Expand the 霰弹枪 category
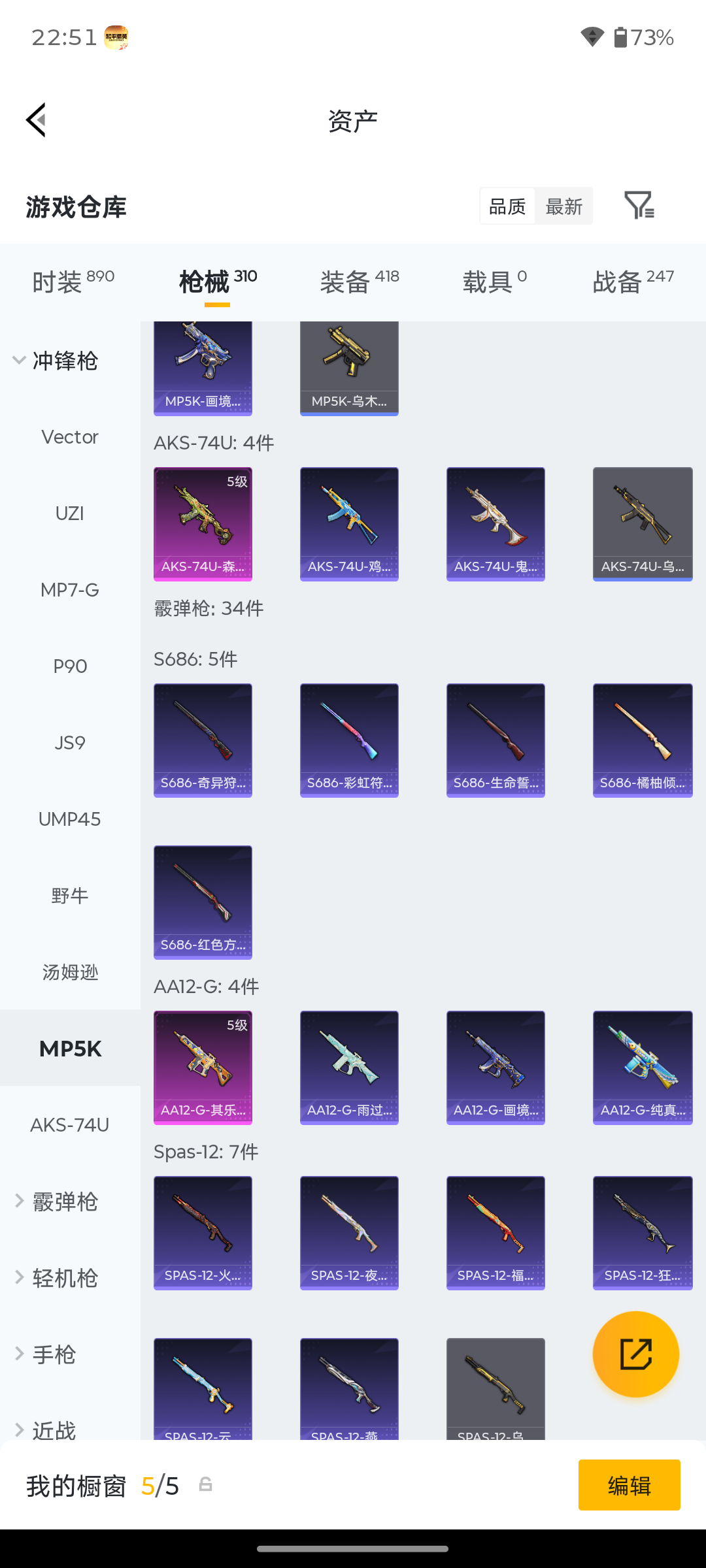The width and height of the screenshot is (706, 1568). (57, 1201)
